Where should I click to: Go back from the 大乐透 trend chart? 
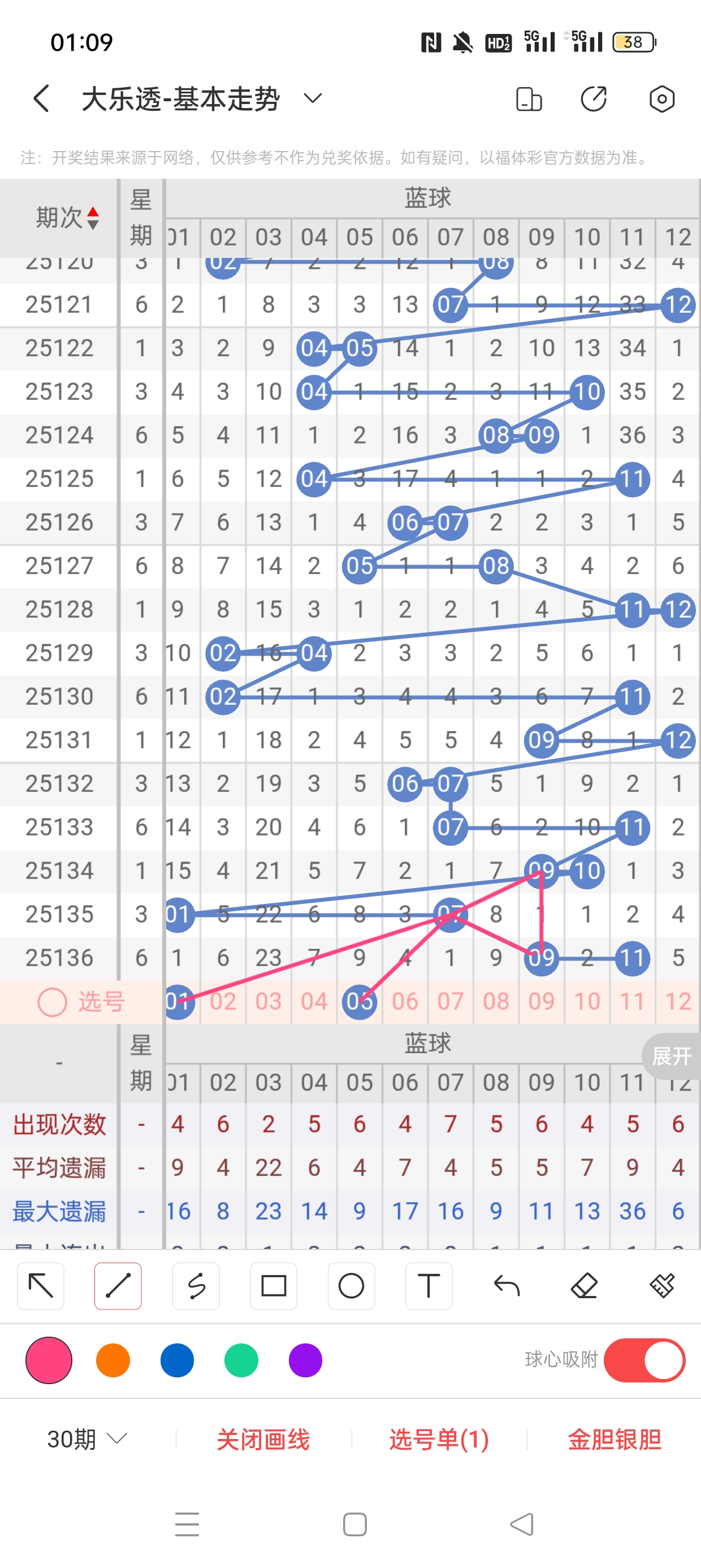(x=41, y=98)
